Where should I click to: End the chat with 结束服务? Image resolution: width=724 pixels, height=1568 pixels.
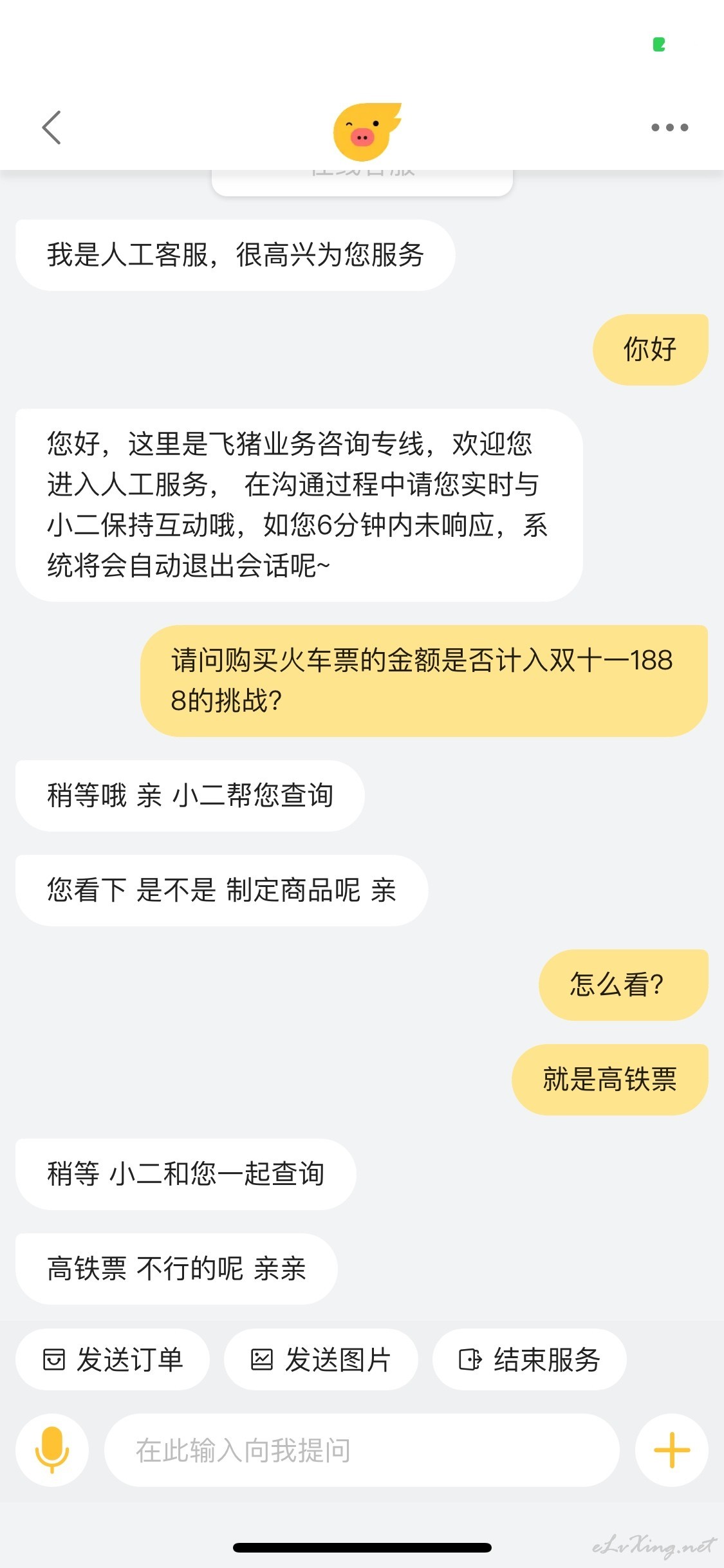(529, 1359)
